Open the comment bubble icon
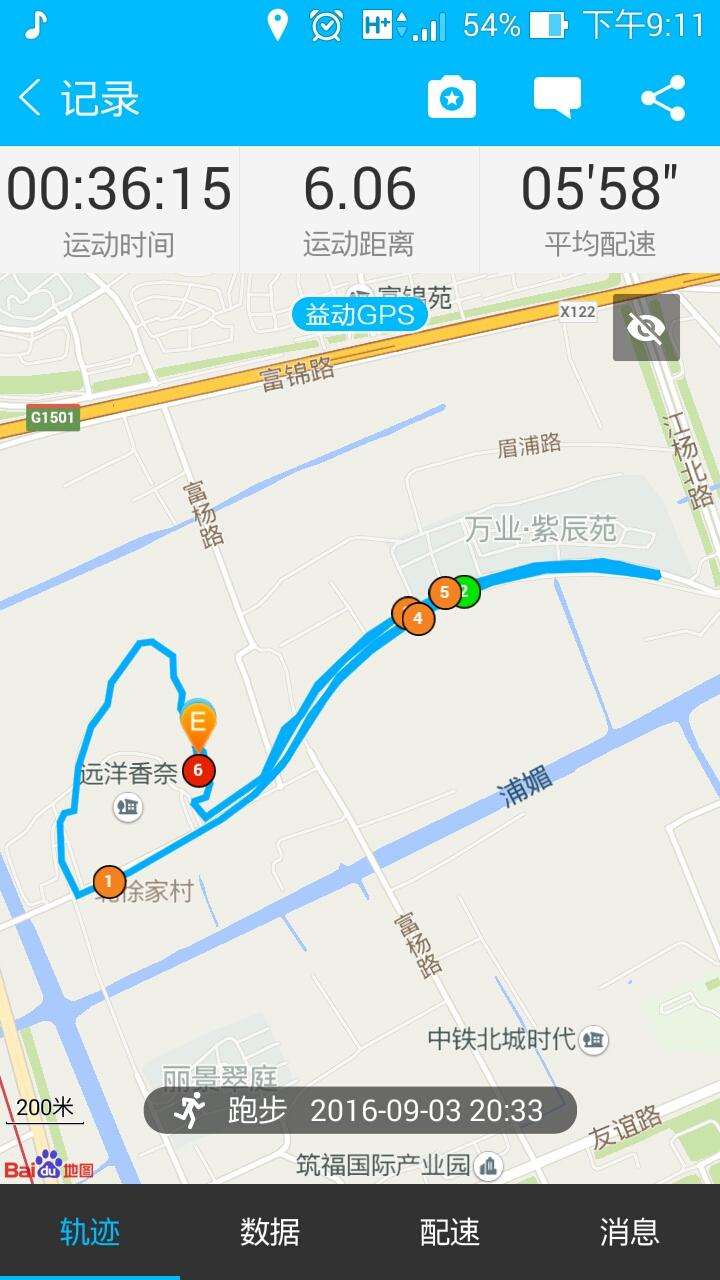 (557, 98)
